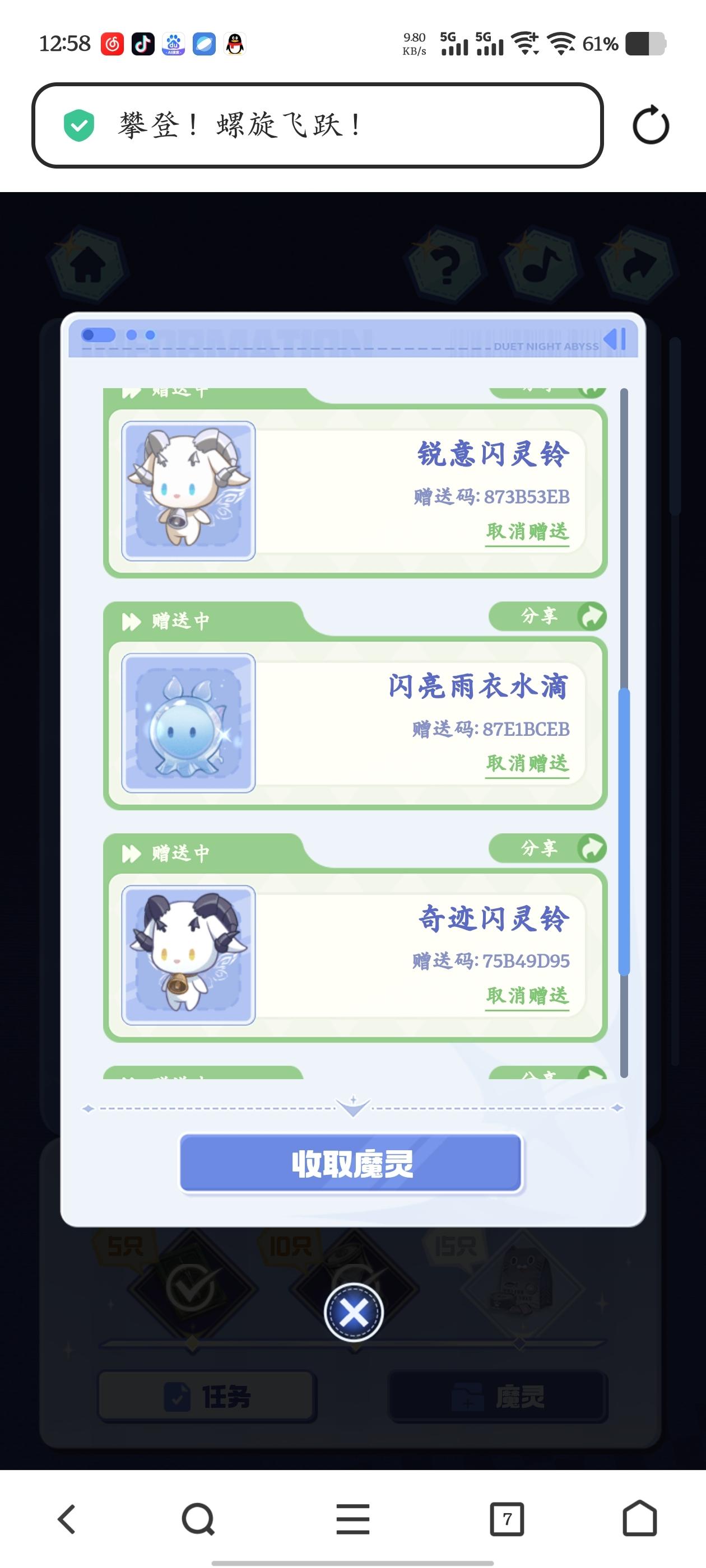The image size is (706, 1568).
Task: Close the gift list popup
Action: [x=354, y=1312]
